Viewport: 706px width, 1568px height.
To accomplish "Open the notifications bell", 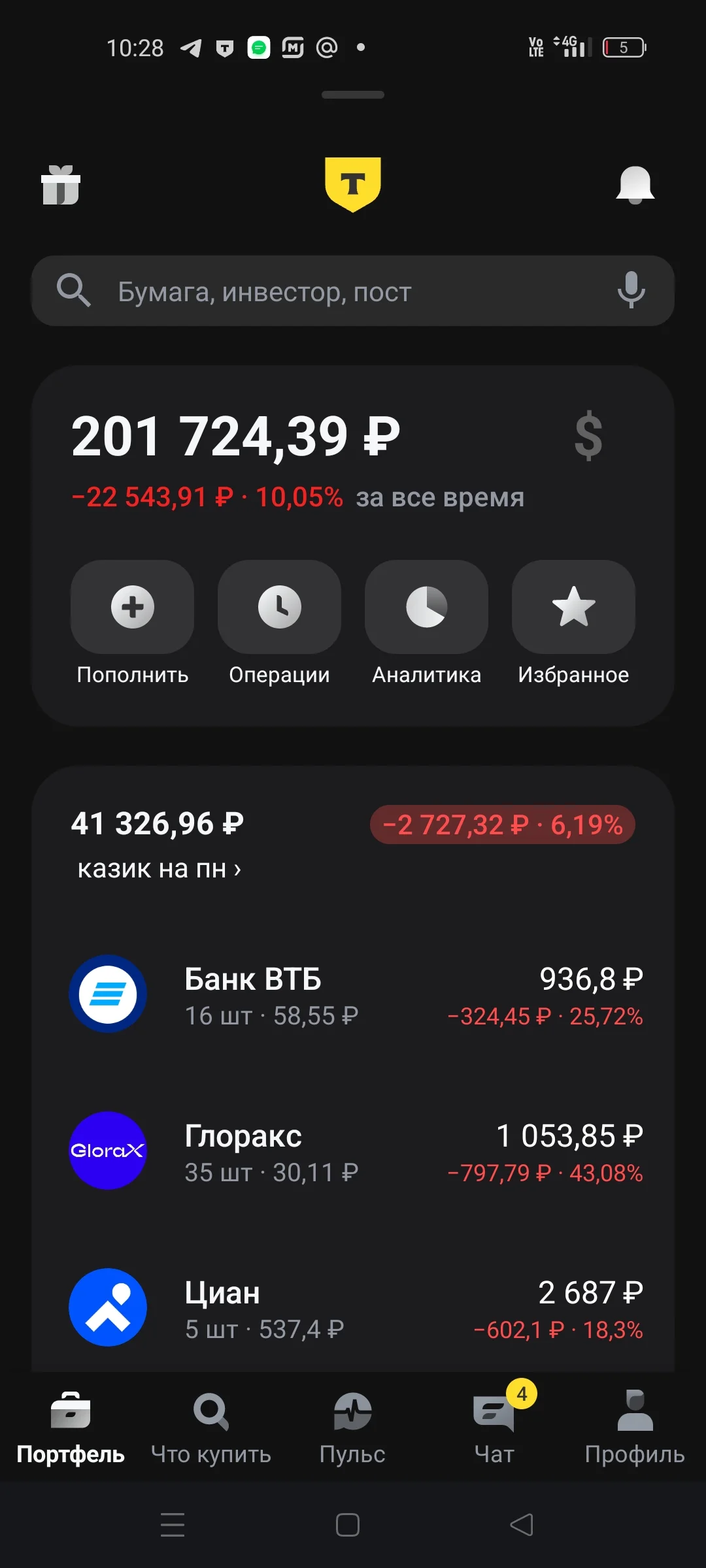I will coord(635,186).
